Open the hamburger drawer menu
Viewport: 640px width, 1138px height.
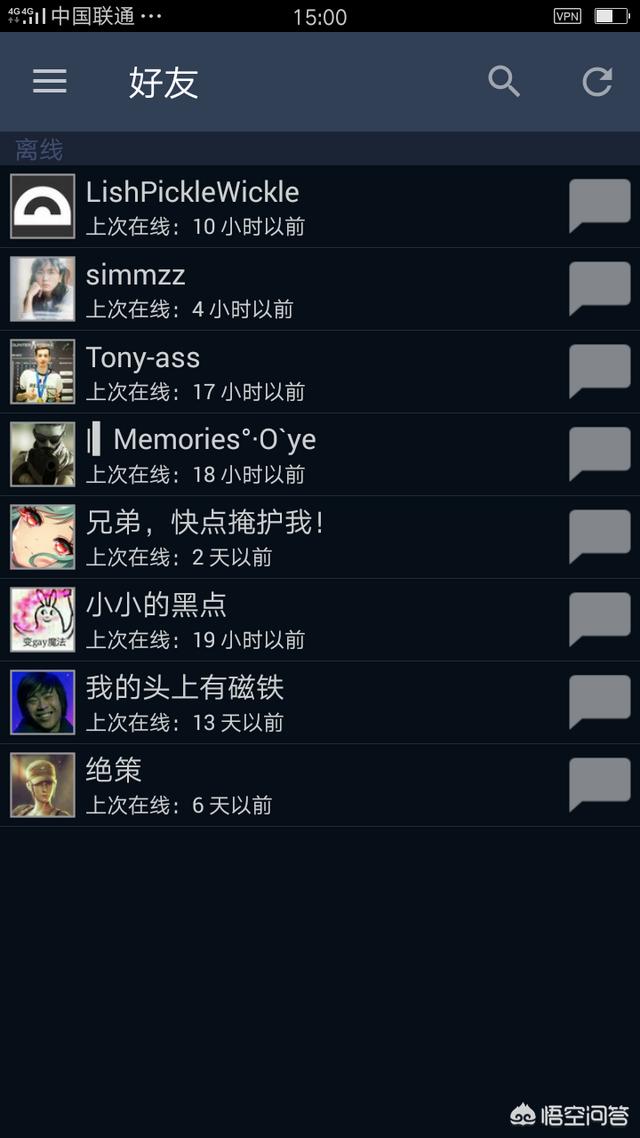point(50,81)
